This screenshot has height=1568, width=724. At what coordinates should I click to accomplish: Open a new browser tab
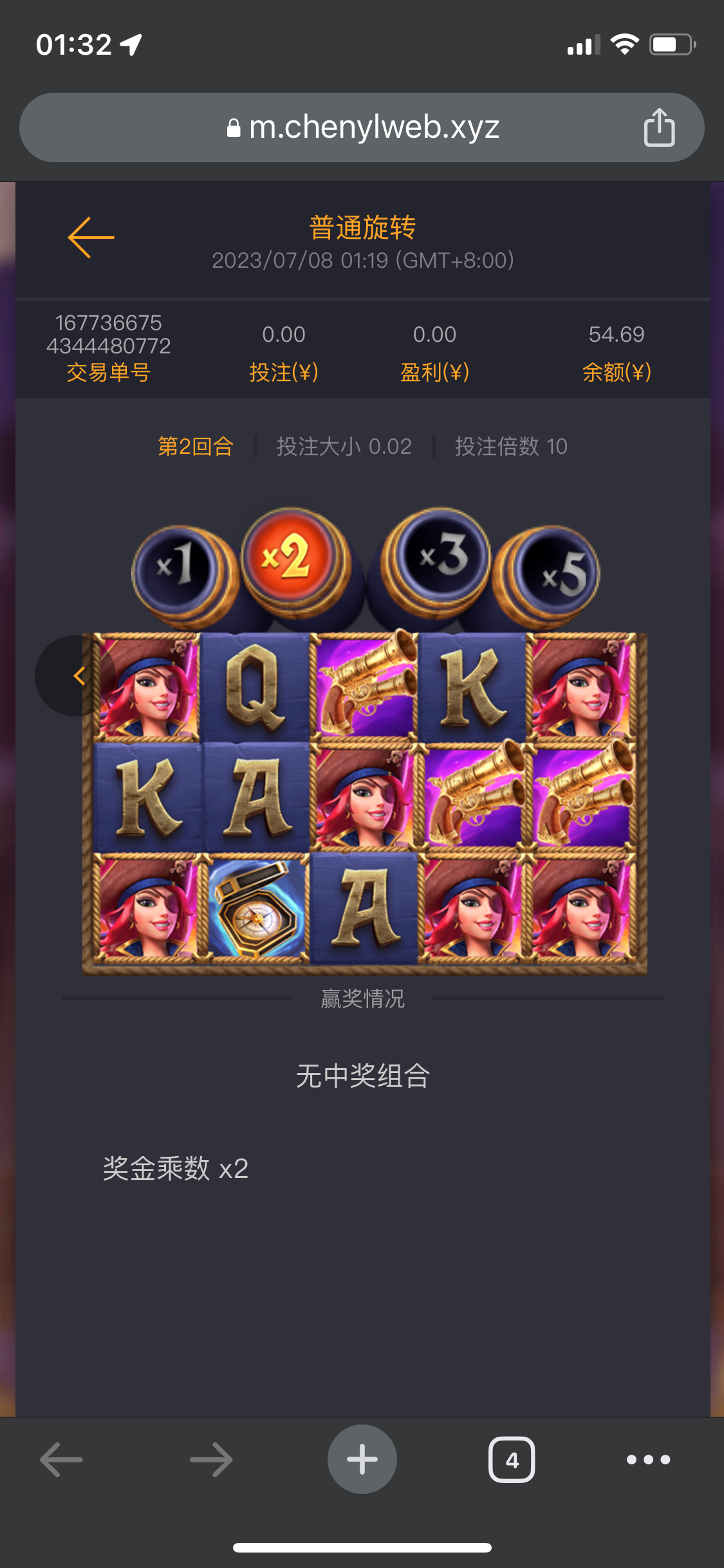(x=362, y=1459)
